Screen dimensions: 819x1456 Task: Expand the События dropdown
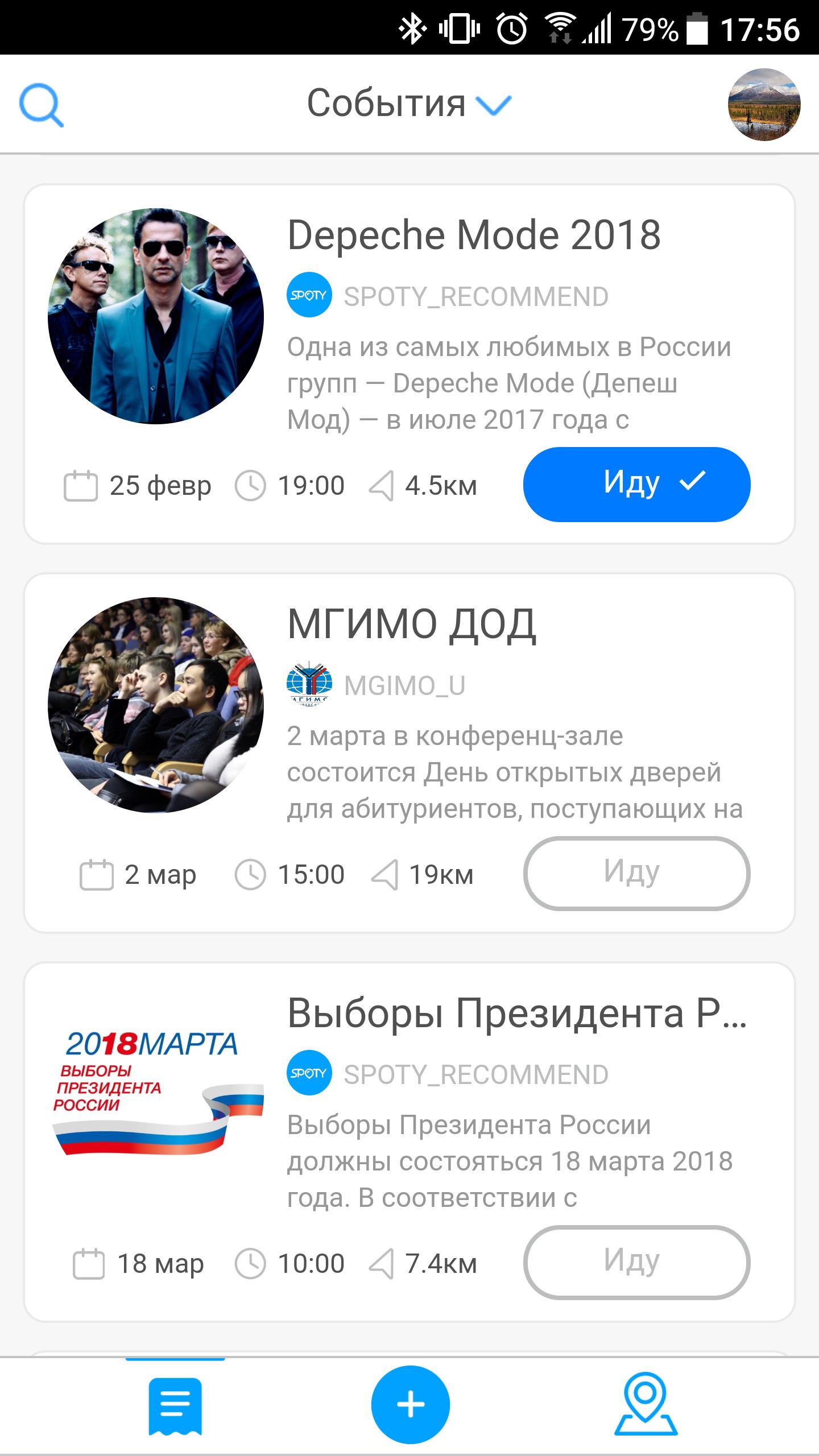tap(409, 104)
